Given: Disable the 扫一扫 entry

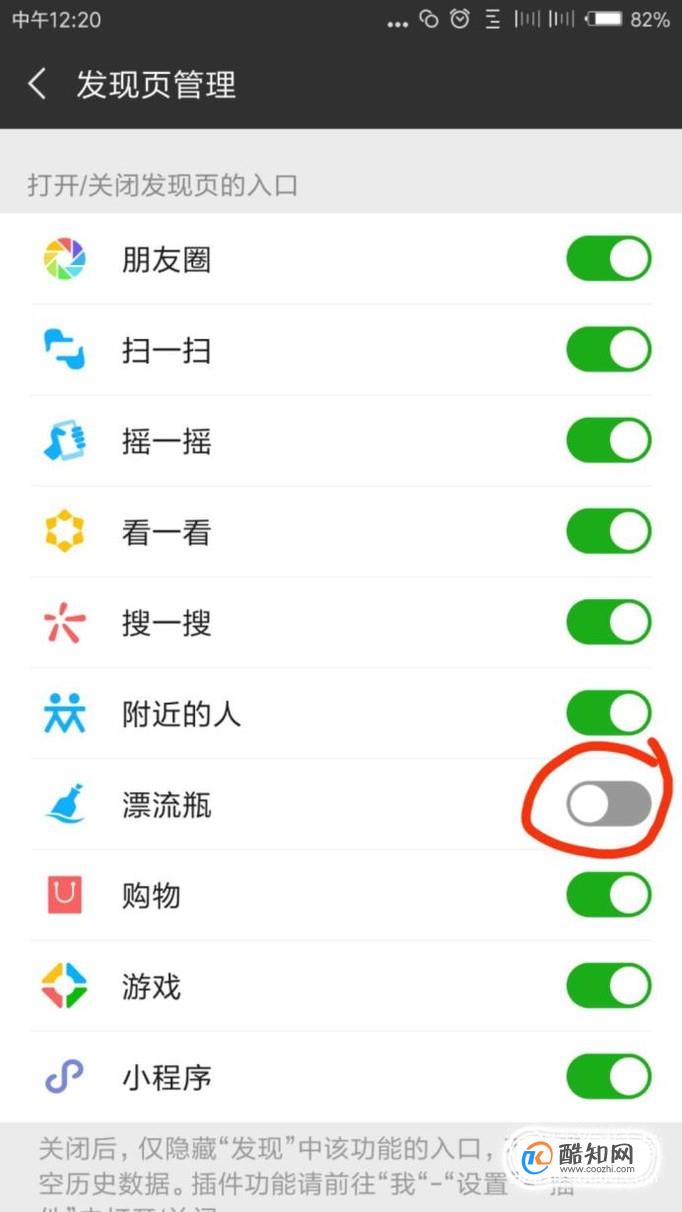Looking at the screenshot, I should click(609, 350).
